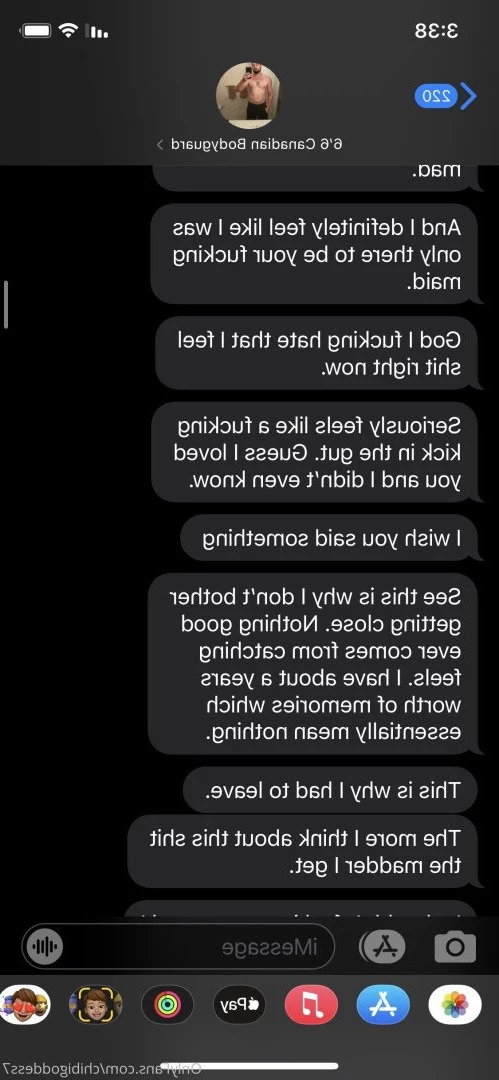Toggle the iMessage apps drawer icon
Viewport: 499px width, 1080px height.
click(x=383, y=947)
